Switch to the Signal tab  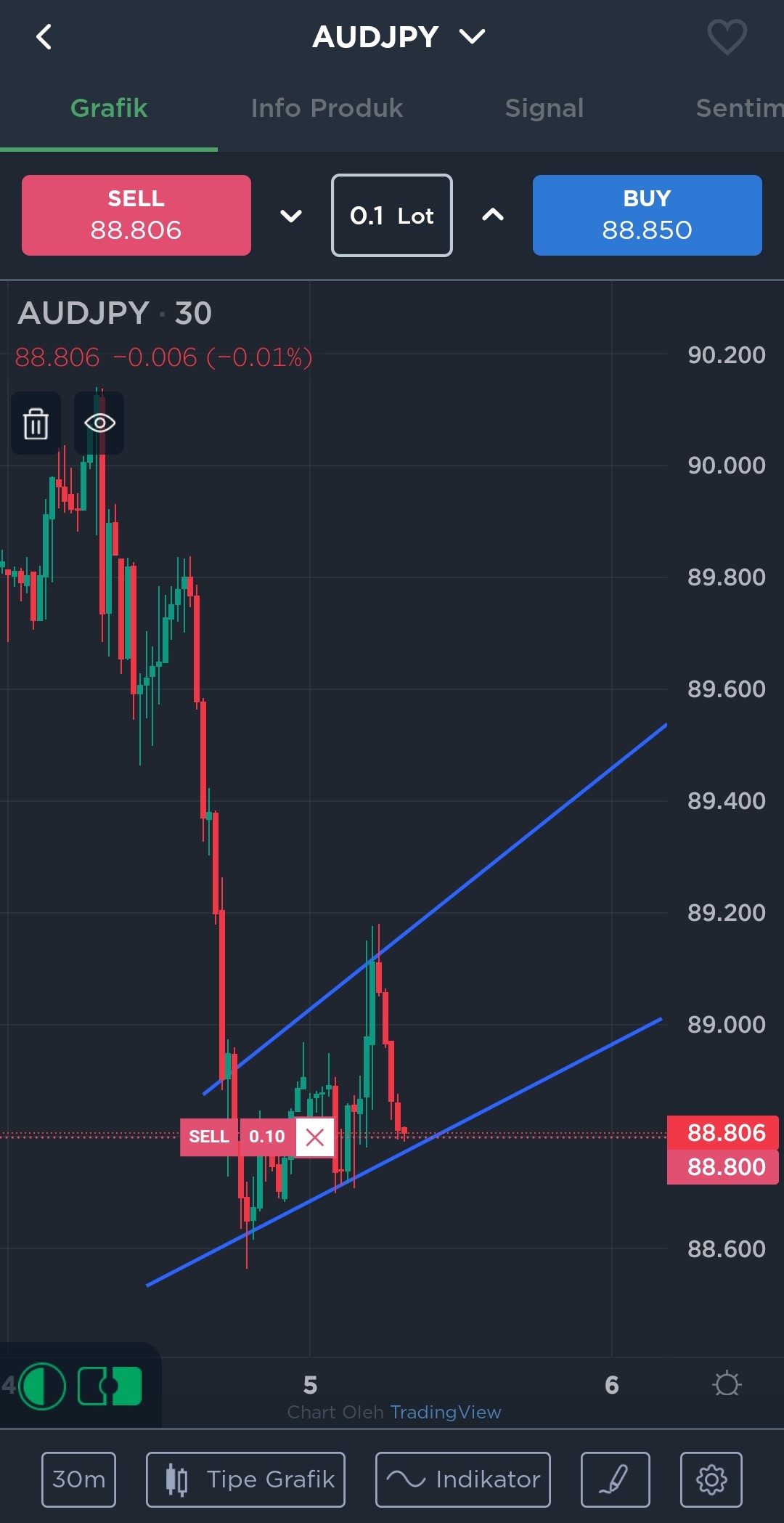click(x=544, y=108)
